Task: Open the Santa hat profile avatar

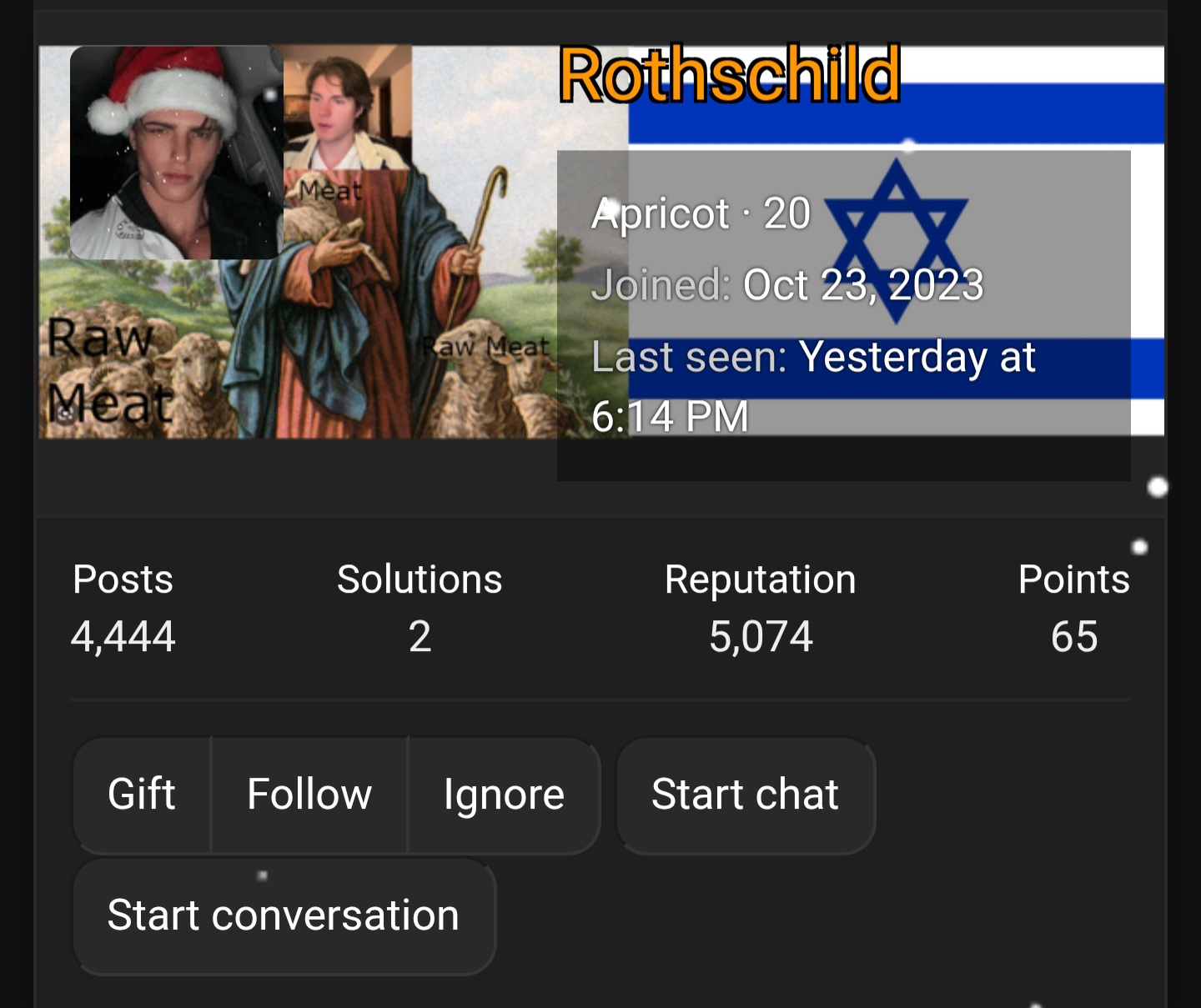Action: tap(176, 153)
